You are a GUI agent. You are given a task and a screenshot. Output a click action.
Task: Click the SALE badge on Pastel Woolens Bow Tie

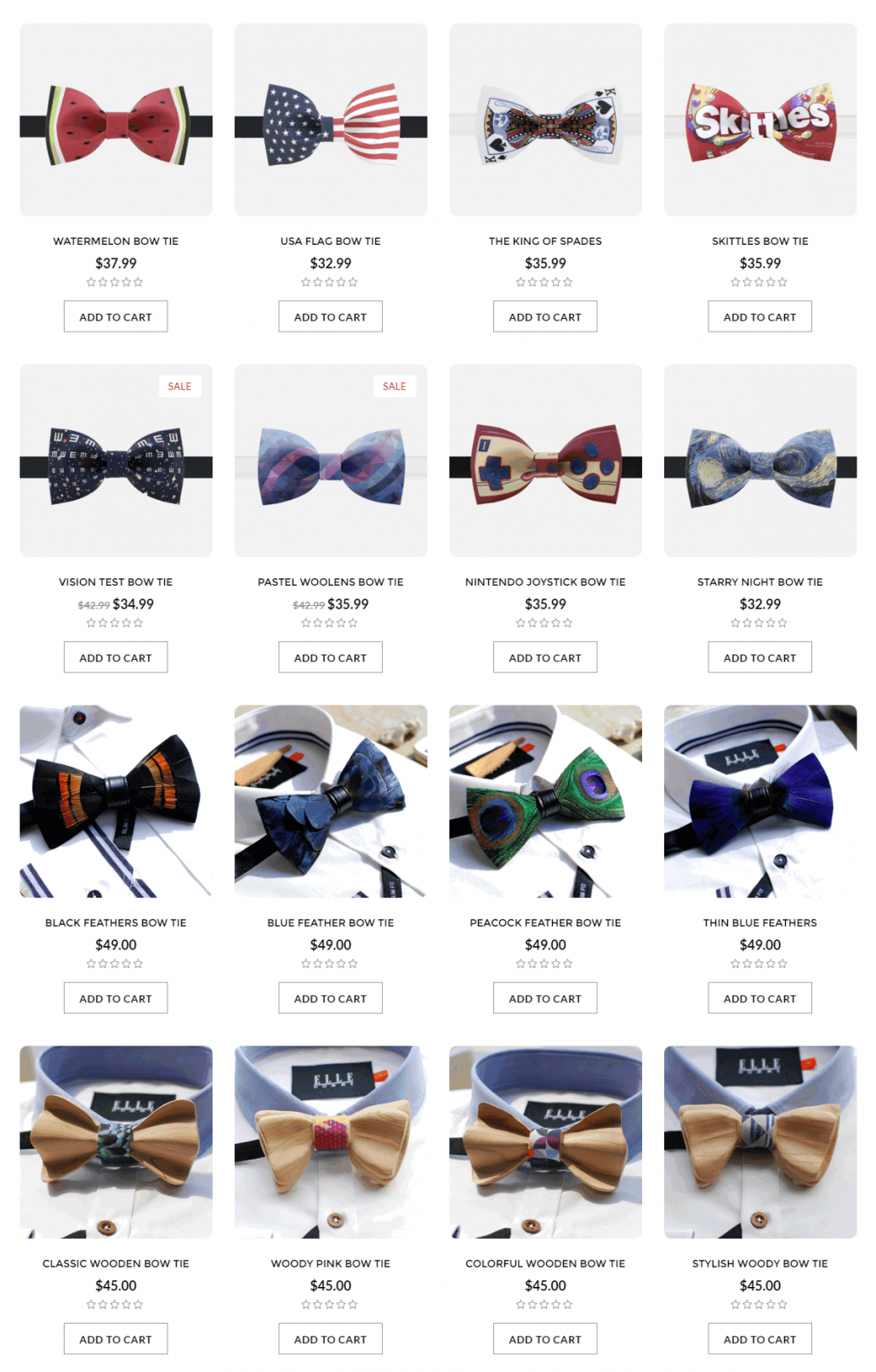click(395, 386)
